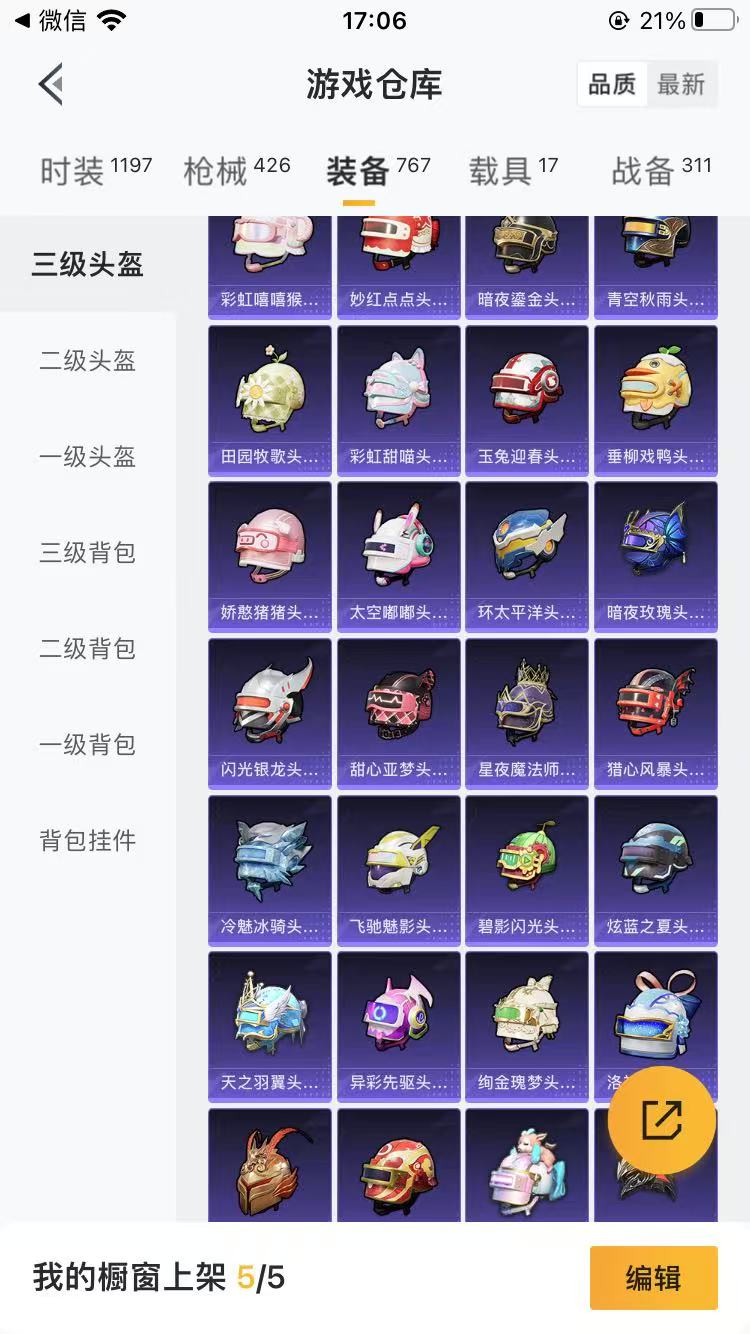The height and width of the screenshot is (1334, 750).
Task: Open the 闪光银龙 helmet item
Action: (270, 714)
